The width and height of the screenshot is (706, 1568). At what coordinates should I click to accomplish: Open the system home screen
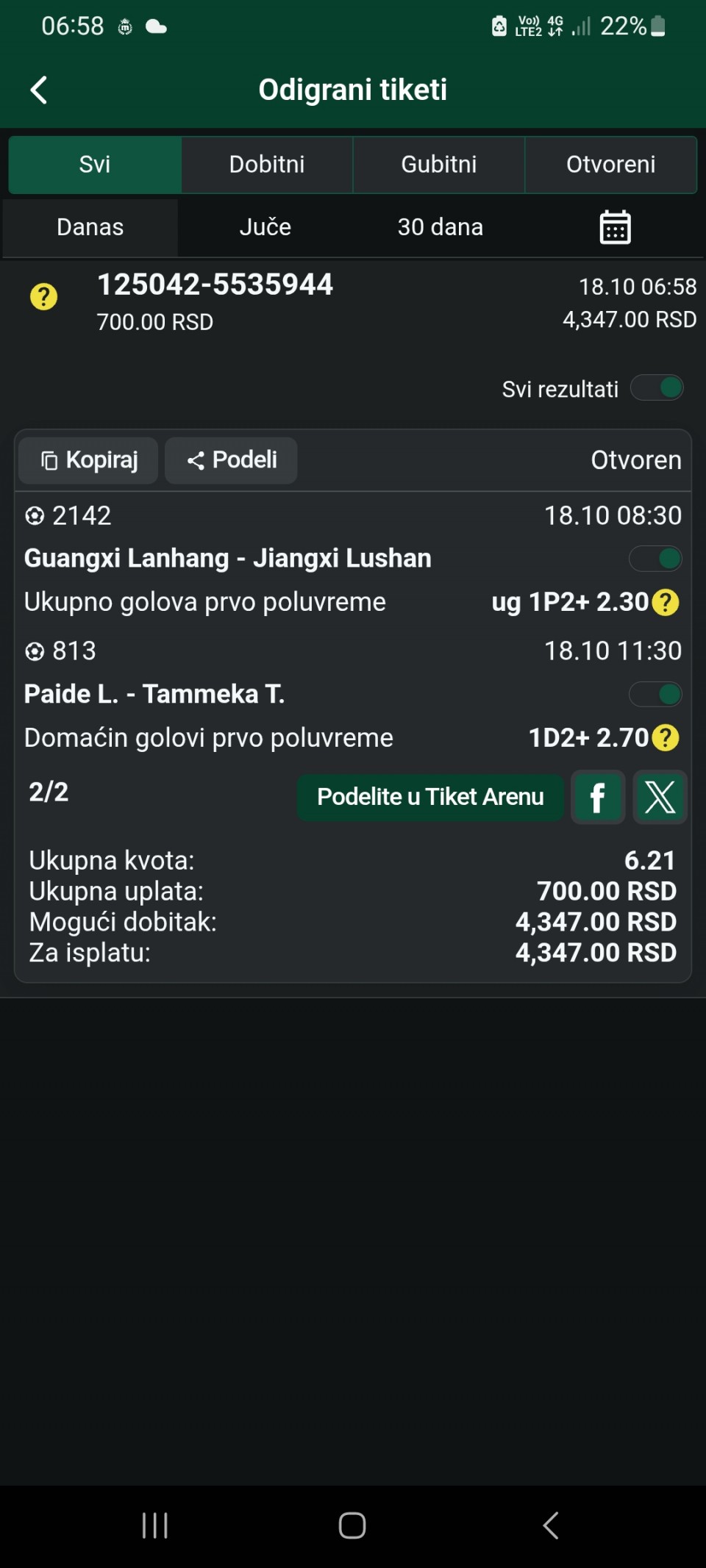[x=352, y=1525]
